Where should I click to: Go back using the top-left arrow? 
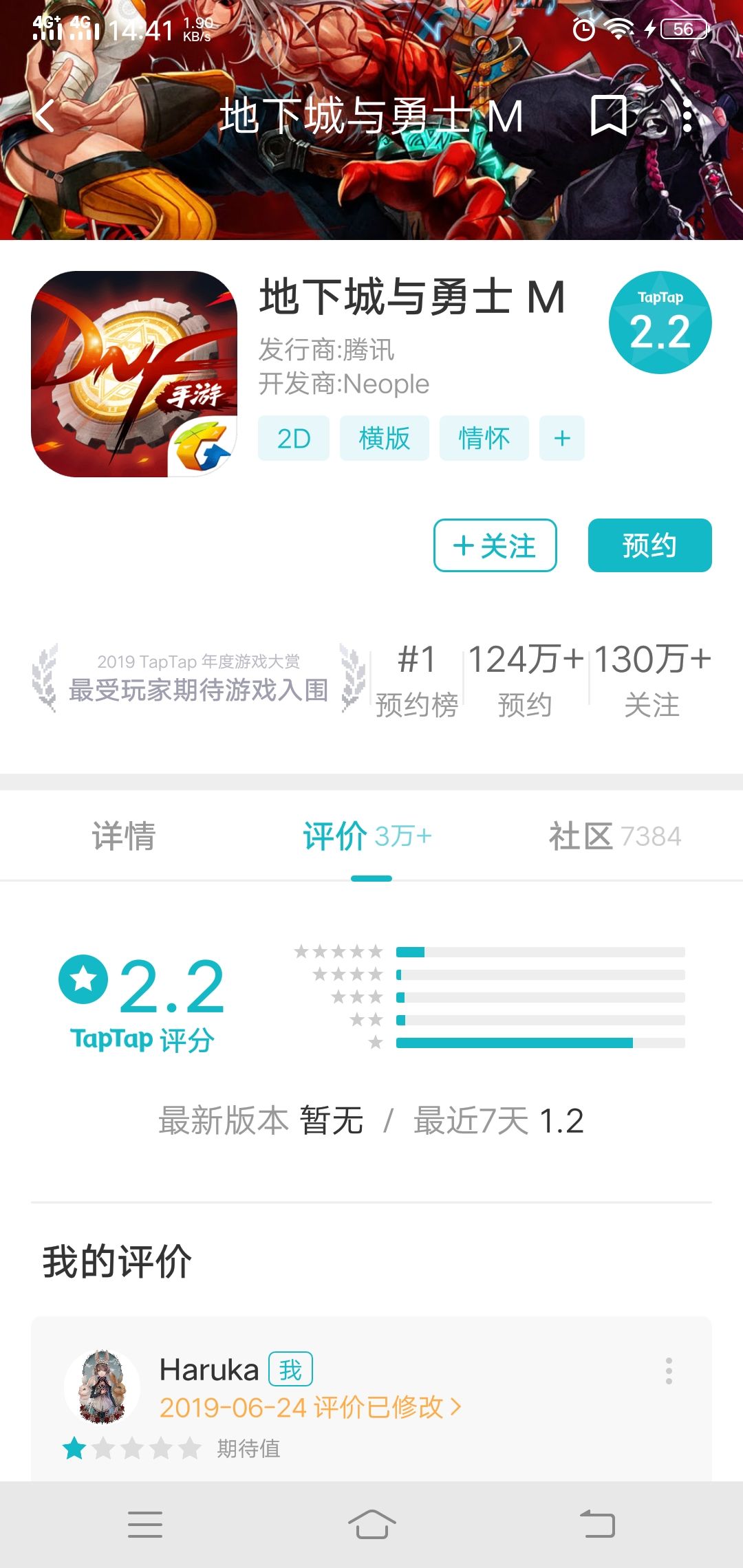click(45, 116)
